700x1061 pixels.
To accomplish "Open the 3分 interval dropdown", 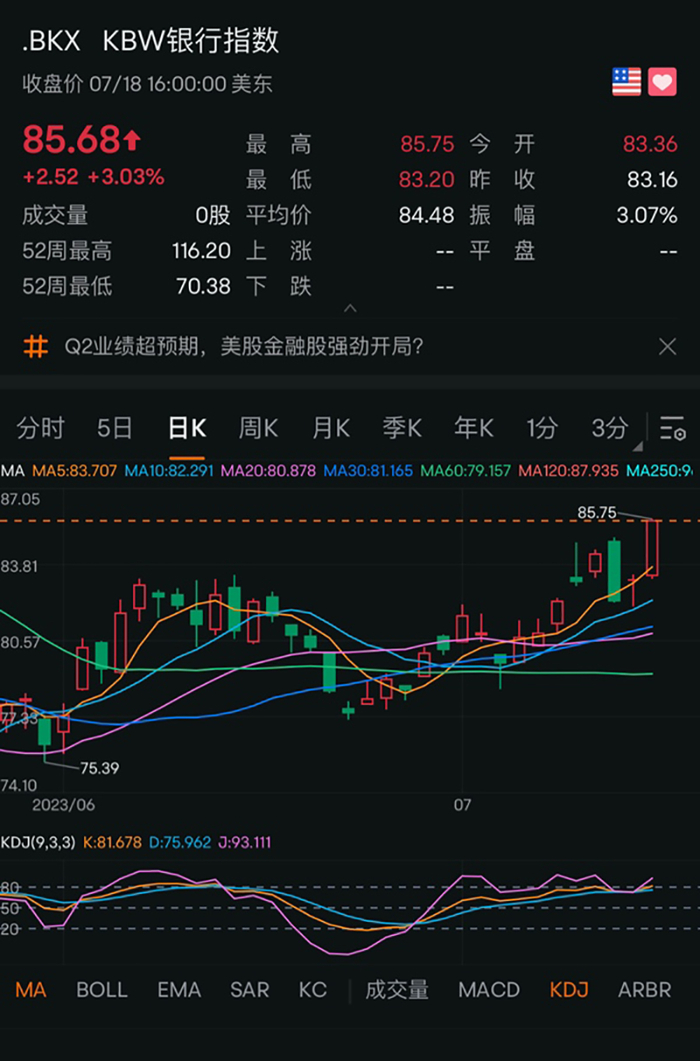I will coord(610,428).
